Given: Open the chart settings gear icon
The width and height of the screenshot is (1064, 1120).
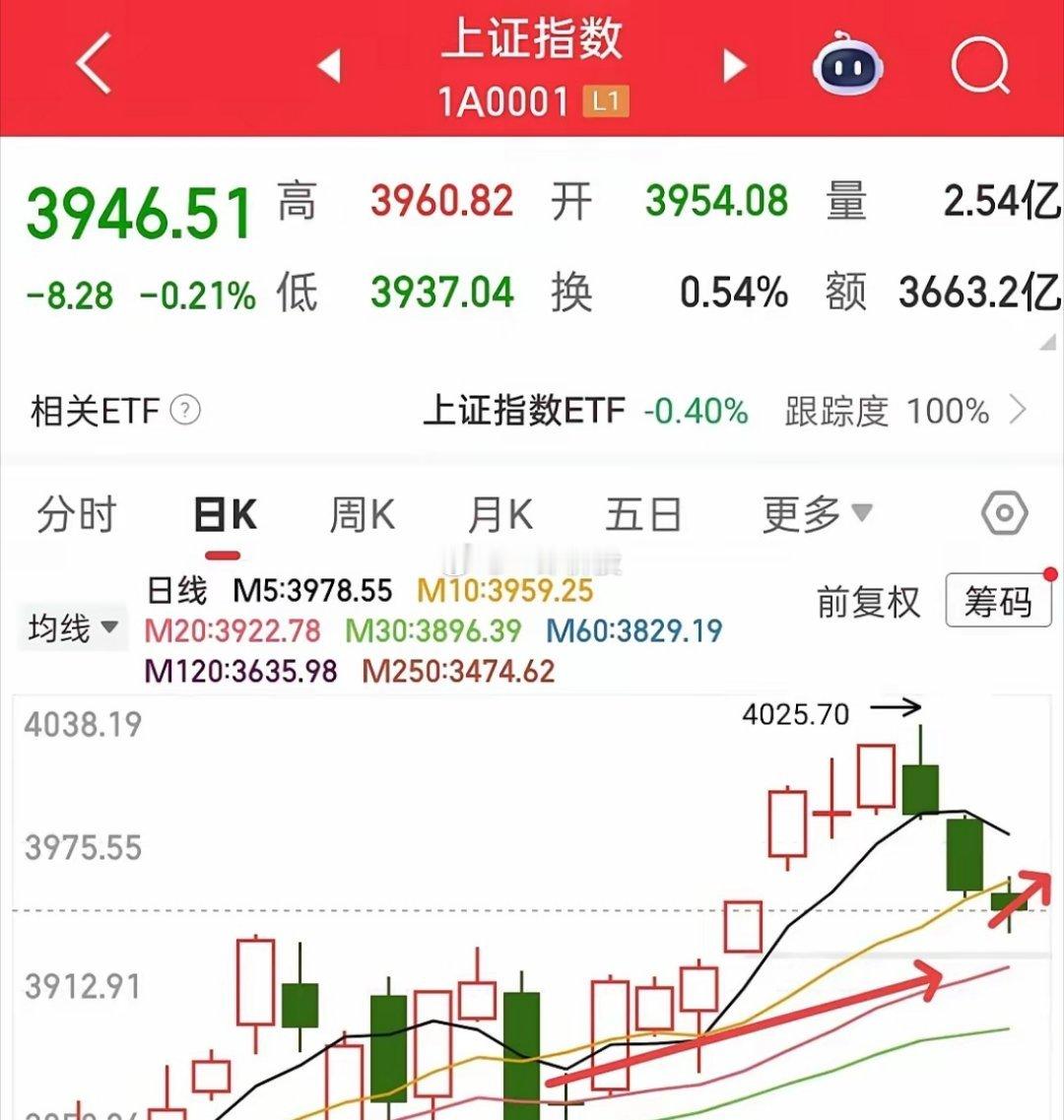Looking at the screenshot, I should [1004, 512].
